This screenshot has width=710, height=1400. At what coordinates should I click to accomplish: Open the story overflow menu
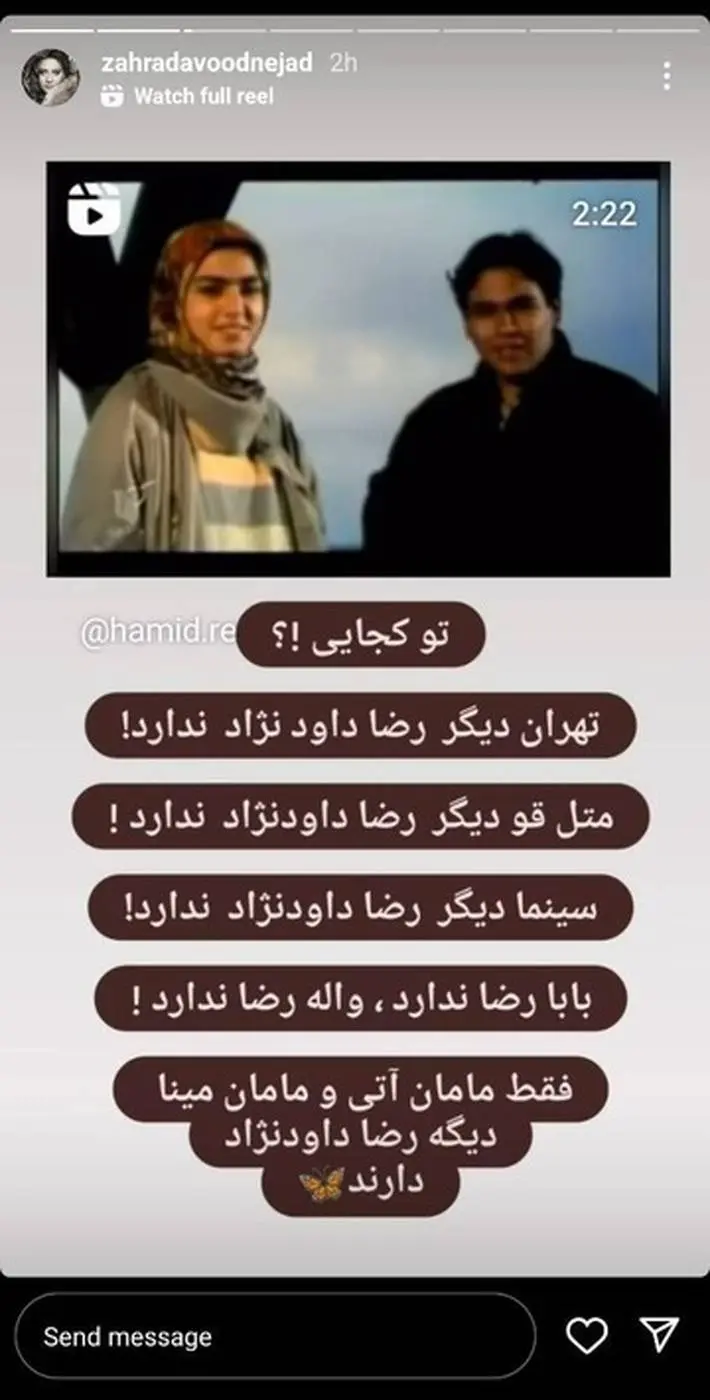click(x=666, y=76)
